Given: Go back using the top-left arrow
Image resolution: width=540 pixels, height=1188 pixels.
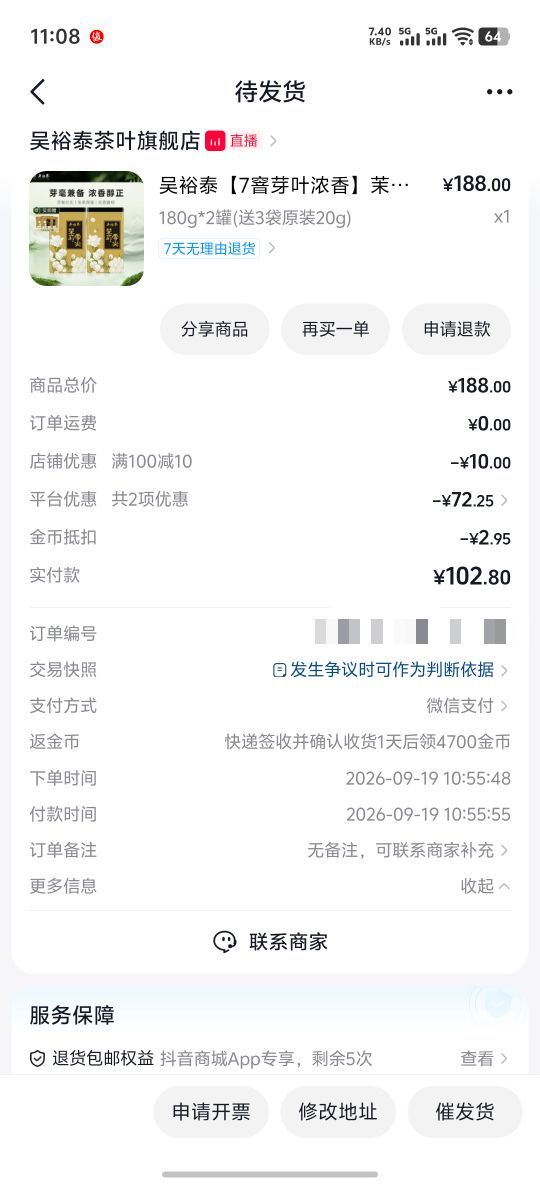Looking at the screenshot, I should pyautogui.click(x=38, y=92).
